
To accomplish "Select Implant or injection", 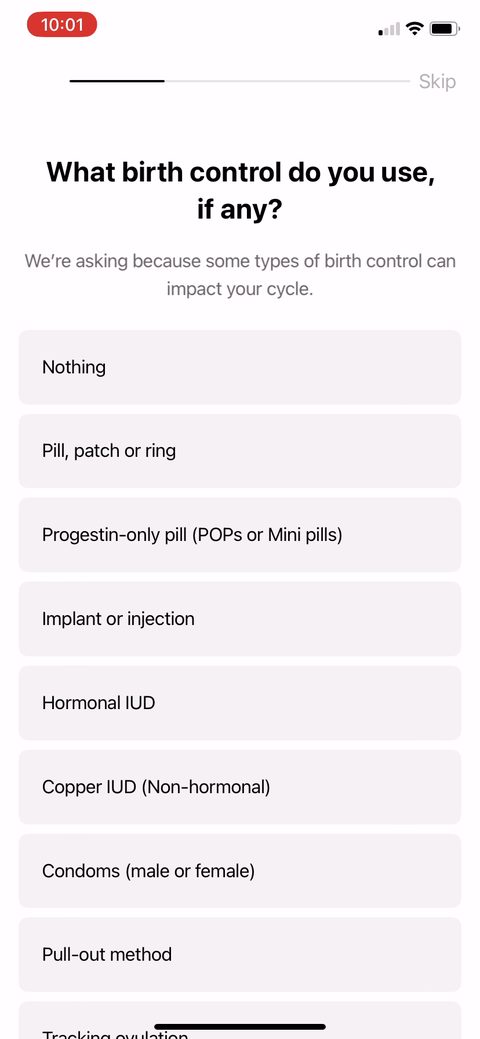I will [x=240, y=619].
